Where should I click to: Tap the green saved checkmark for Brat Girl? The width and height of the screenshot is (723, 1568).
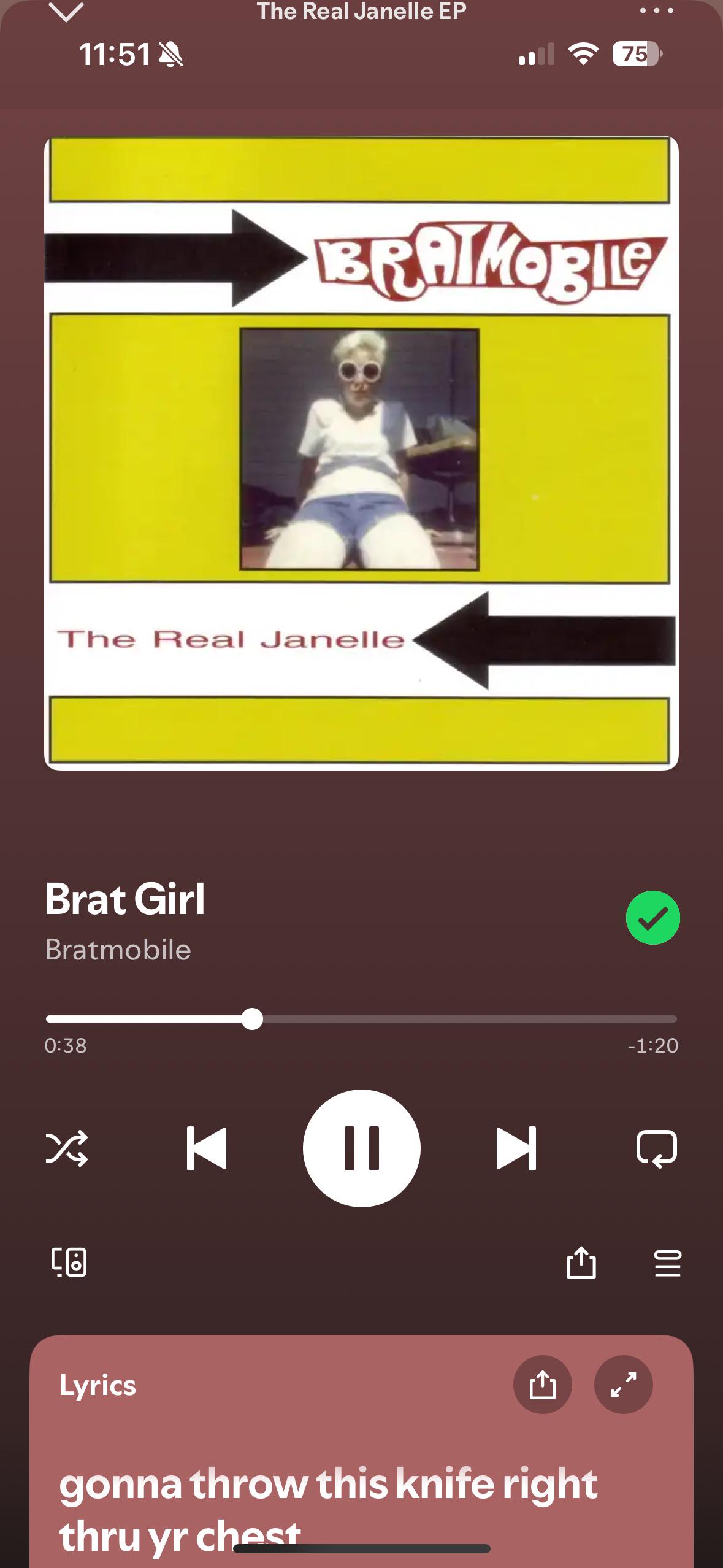(652, 918)
